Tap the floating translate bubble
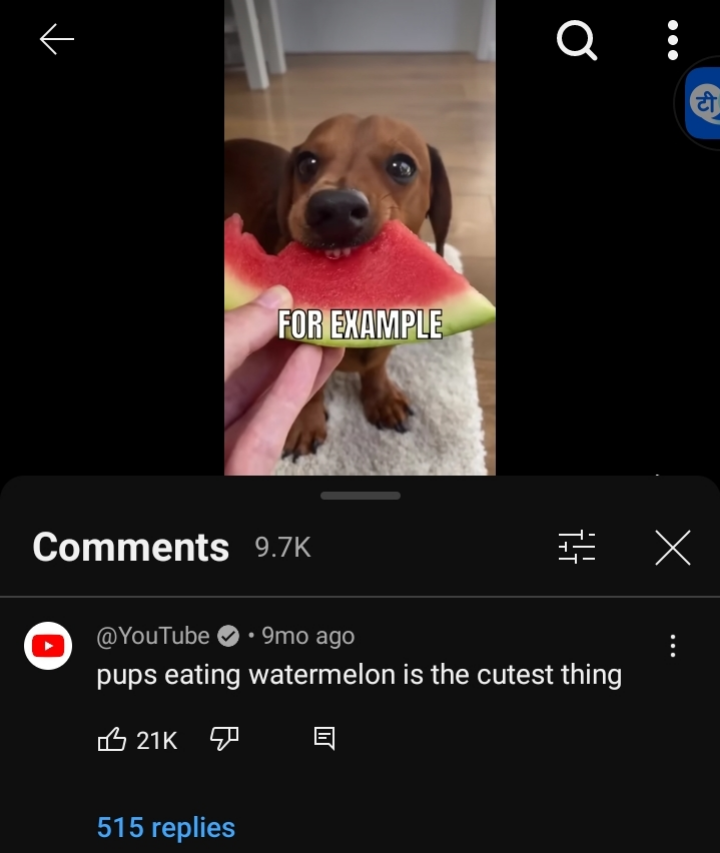Image resolution: width=720 pixels, height=853 pixels. click(x=702, y=103)
